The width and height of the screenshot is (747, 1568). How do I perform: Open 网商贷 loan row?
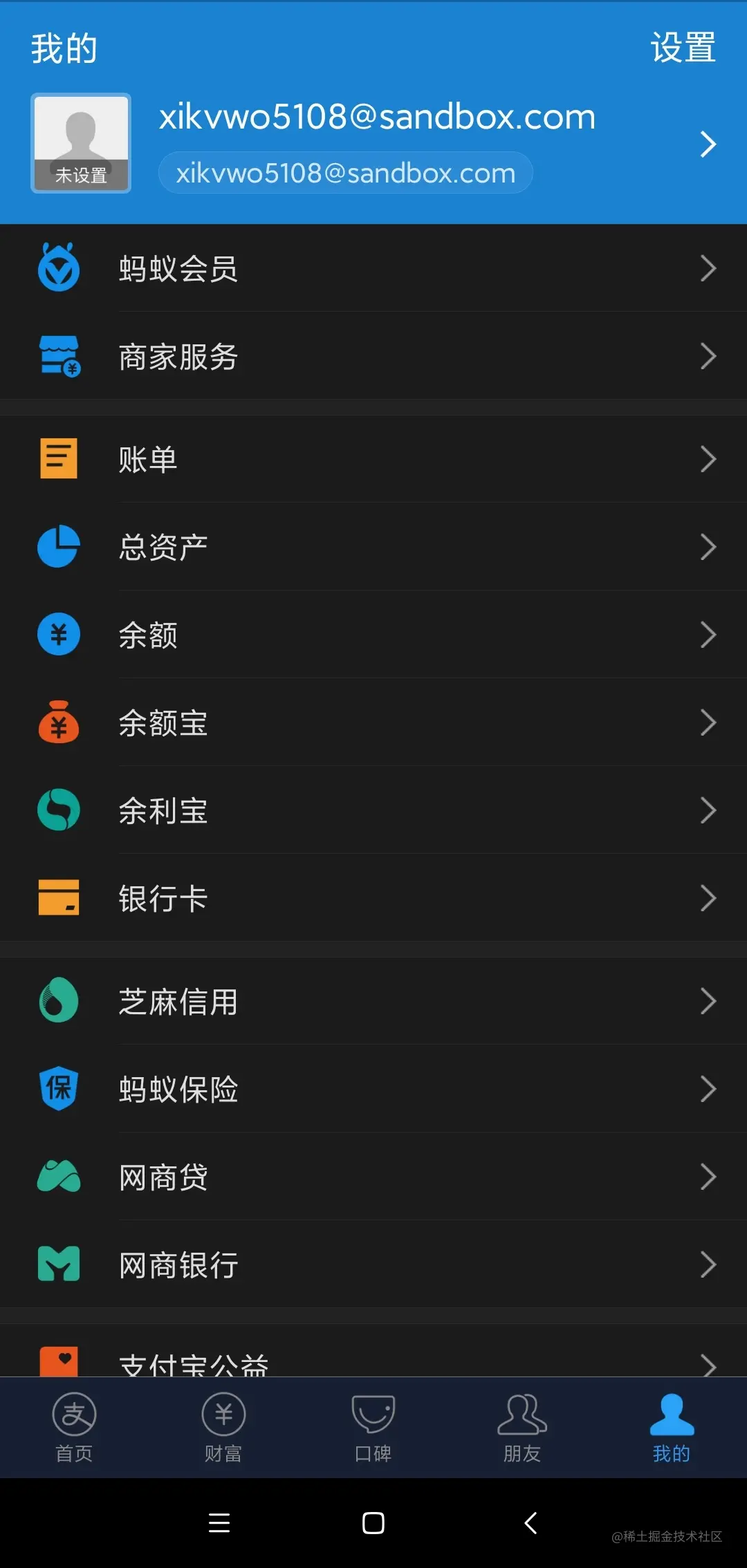click(x=373, y=1177)
